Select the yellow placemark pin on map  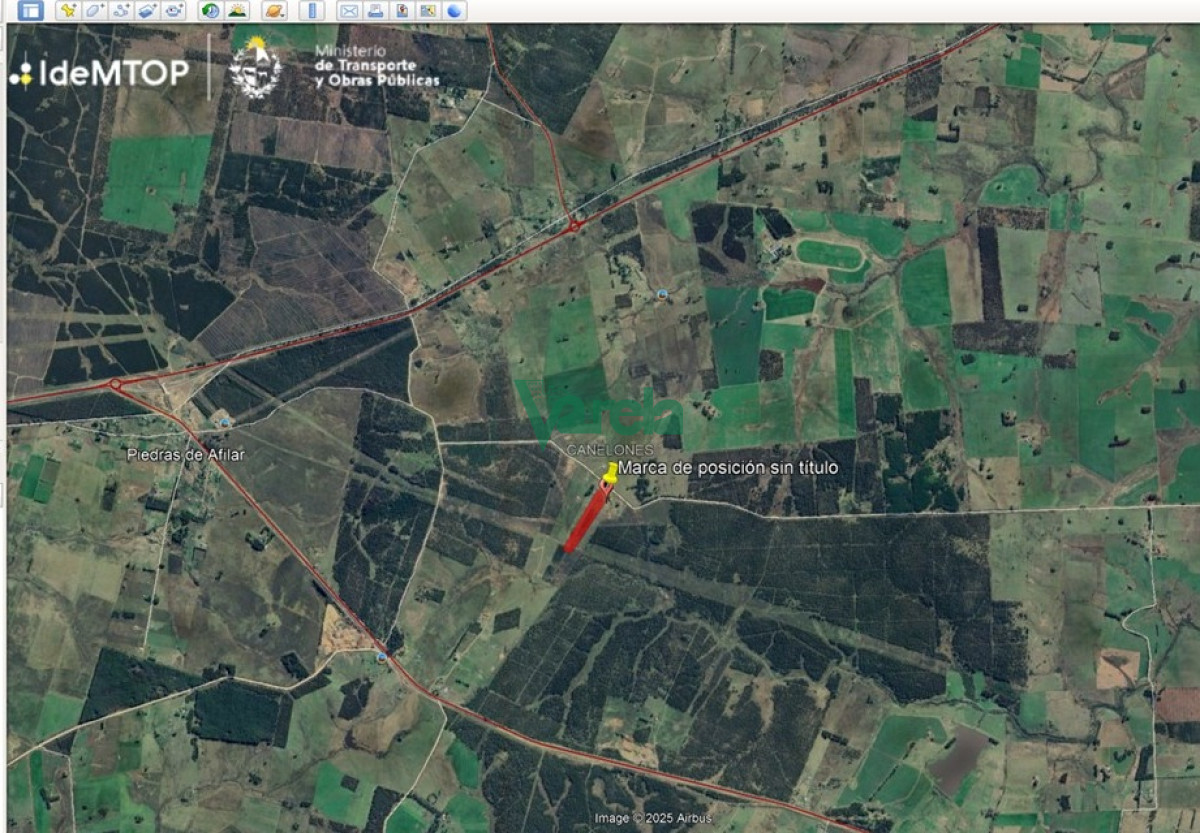pos(610,472)
